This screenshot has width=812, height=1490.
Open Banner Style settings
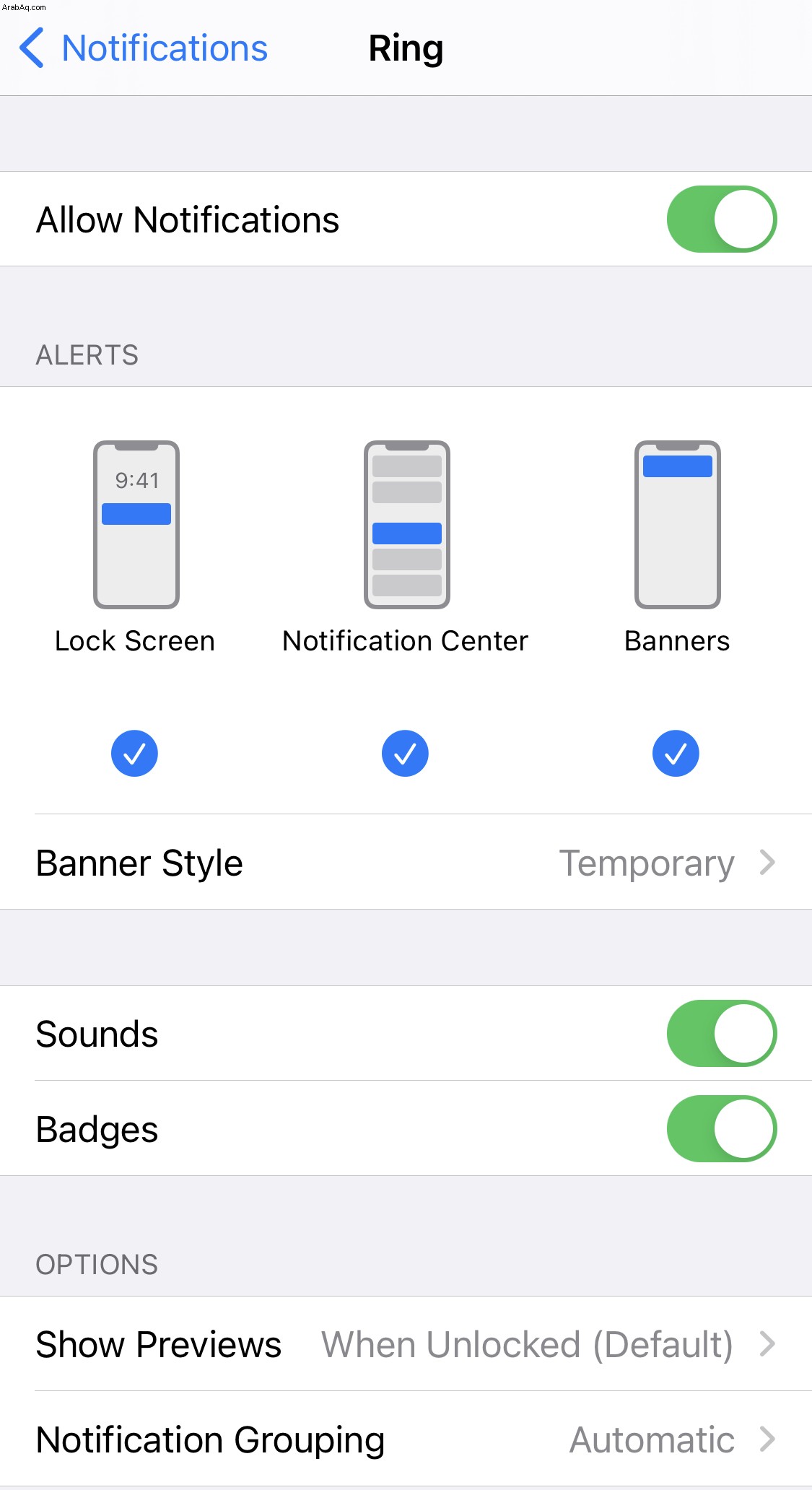pos(406,863)
